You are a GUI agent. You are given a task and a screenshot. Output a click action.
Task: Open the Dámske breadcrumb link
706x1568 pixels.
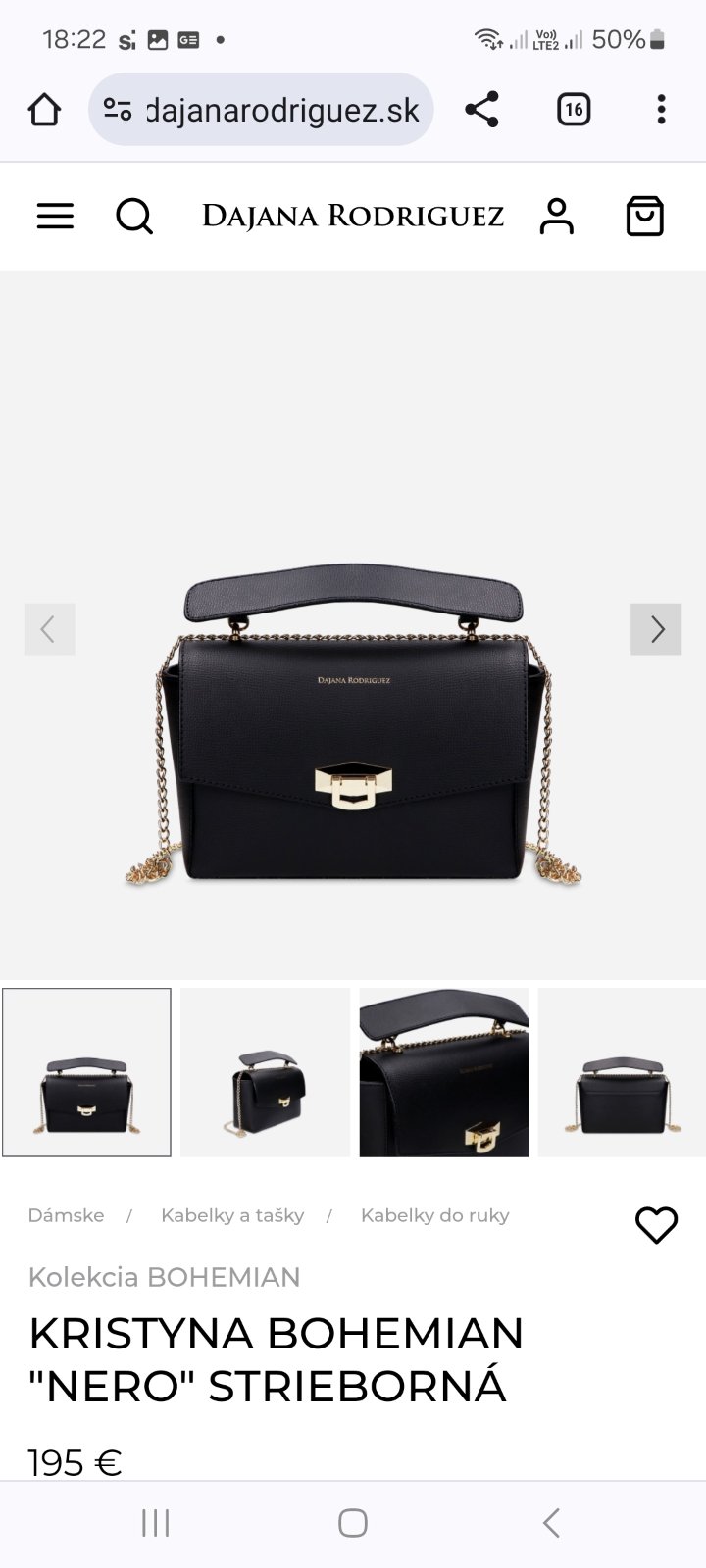[x=66, y=1215]
